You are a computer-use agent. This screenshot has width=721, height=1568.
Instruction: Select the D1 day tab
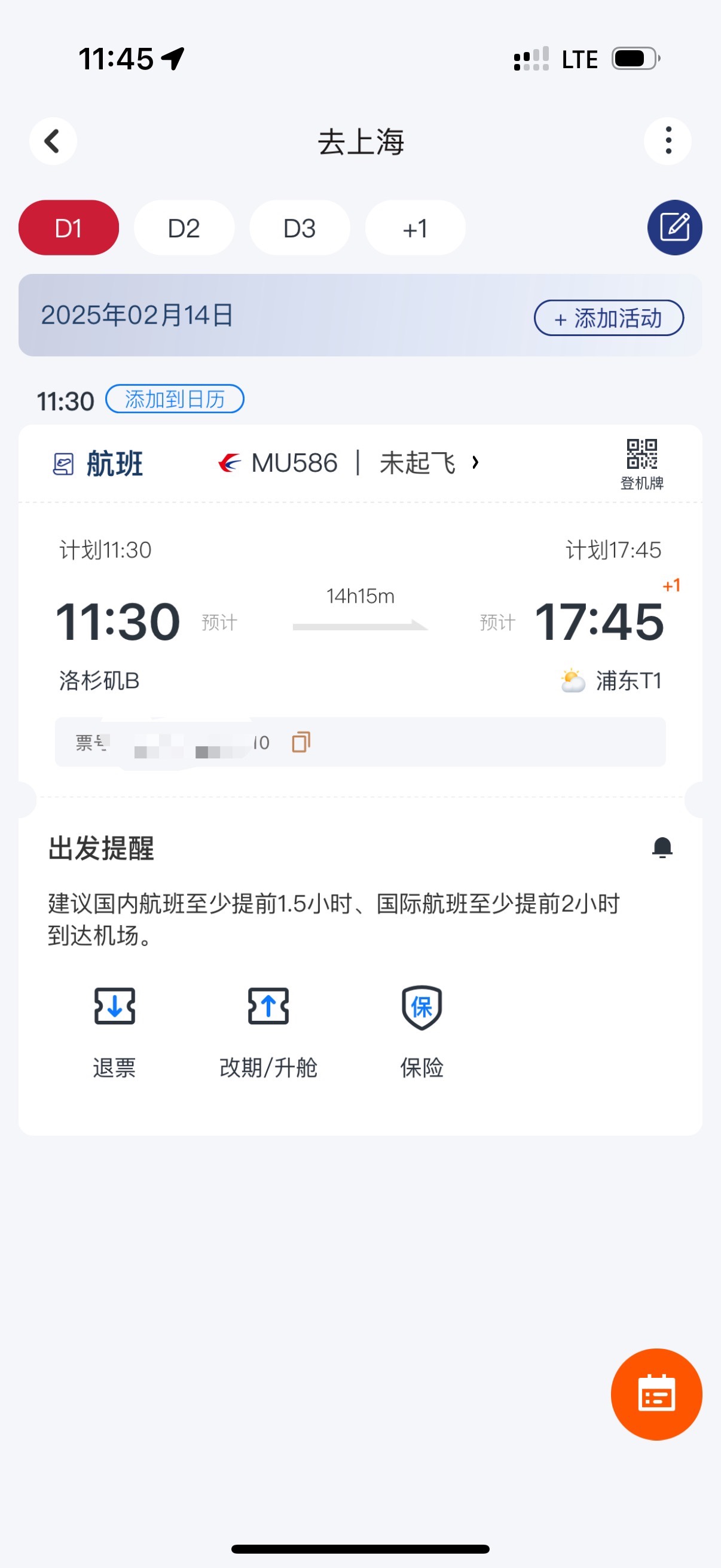point(69,228)
